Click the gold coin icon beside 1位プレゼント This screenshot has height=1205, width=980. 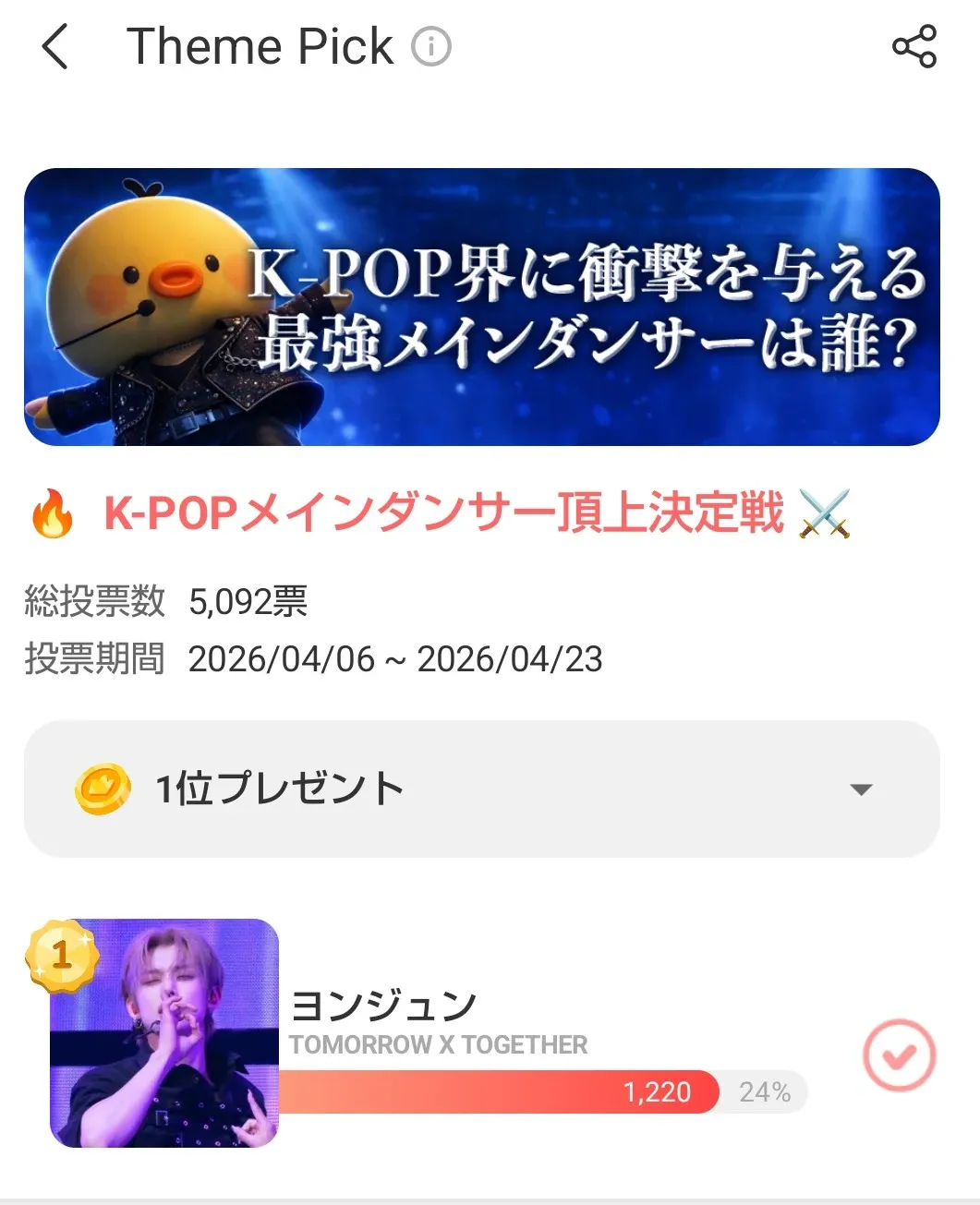104,788
